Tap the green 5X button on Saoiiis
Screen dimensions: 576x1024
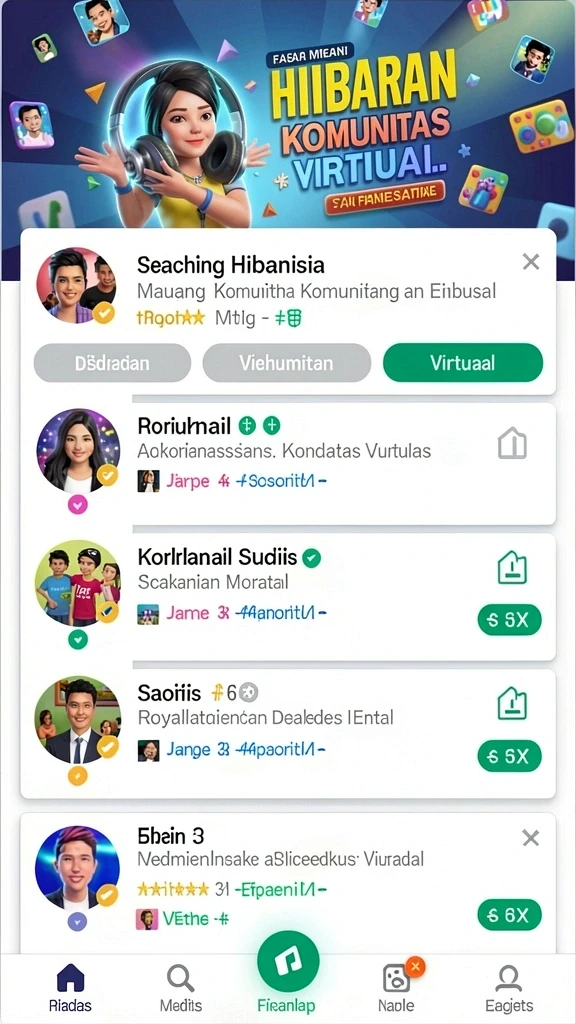[x=509, y=756]
